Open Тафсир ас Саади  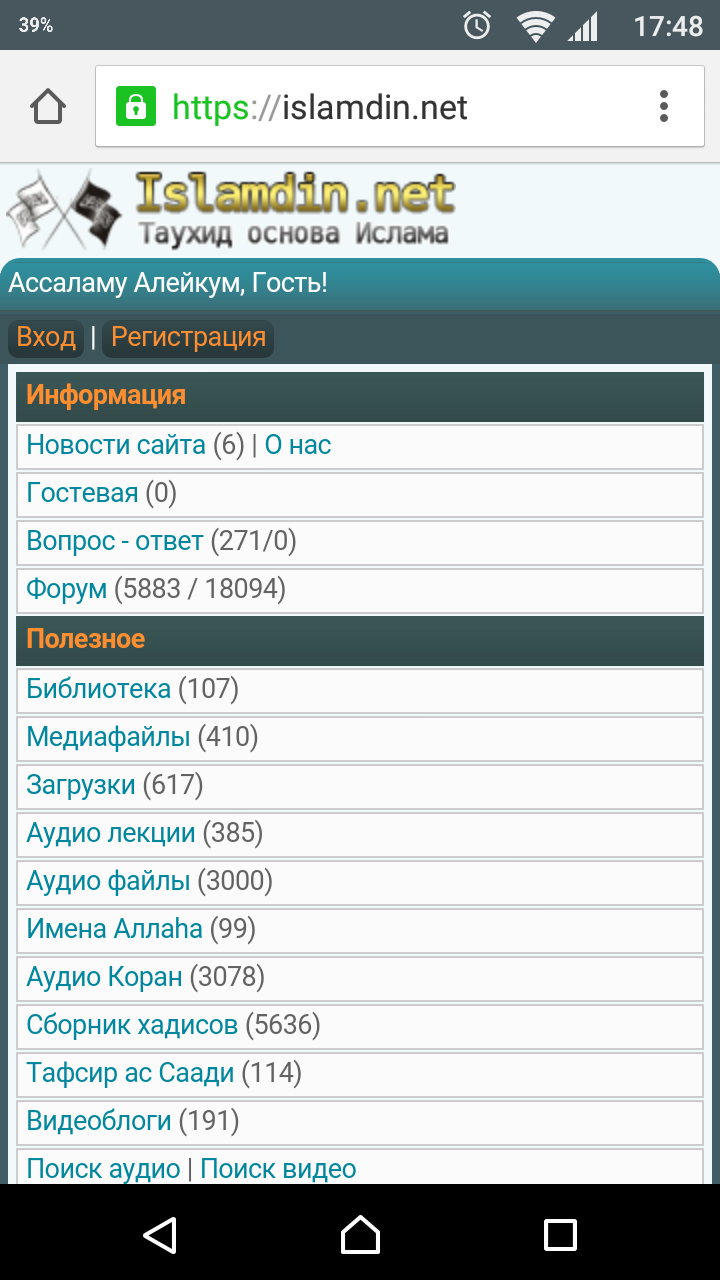click(x=130, y=1073)
